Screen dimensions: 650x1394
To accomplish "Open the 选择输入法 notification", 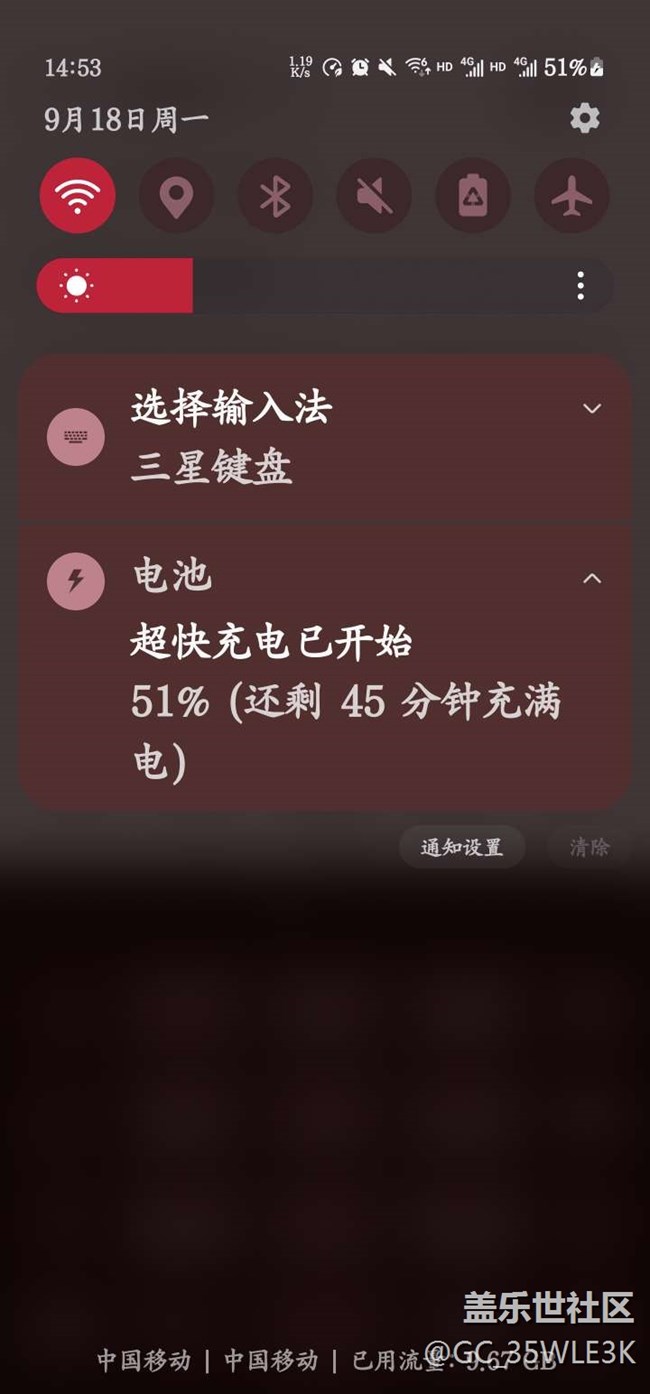I will click(300, 438).
